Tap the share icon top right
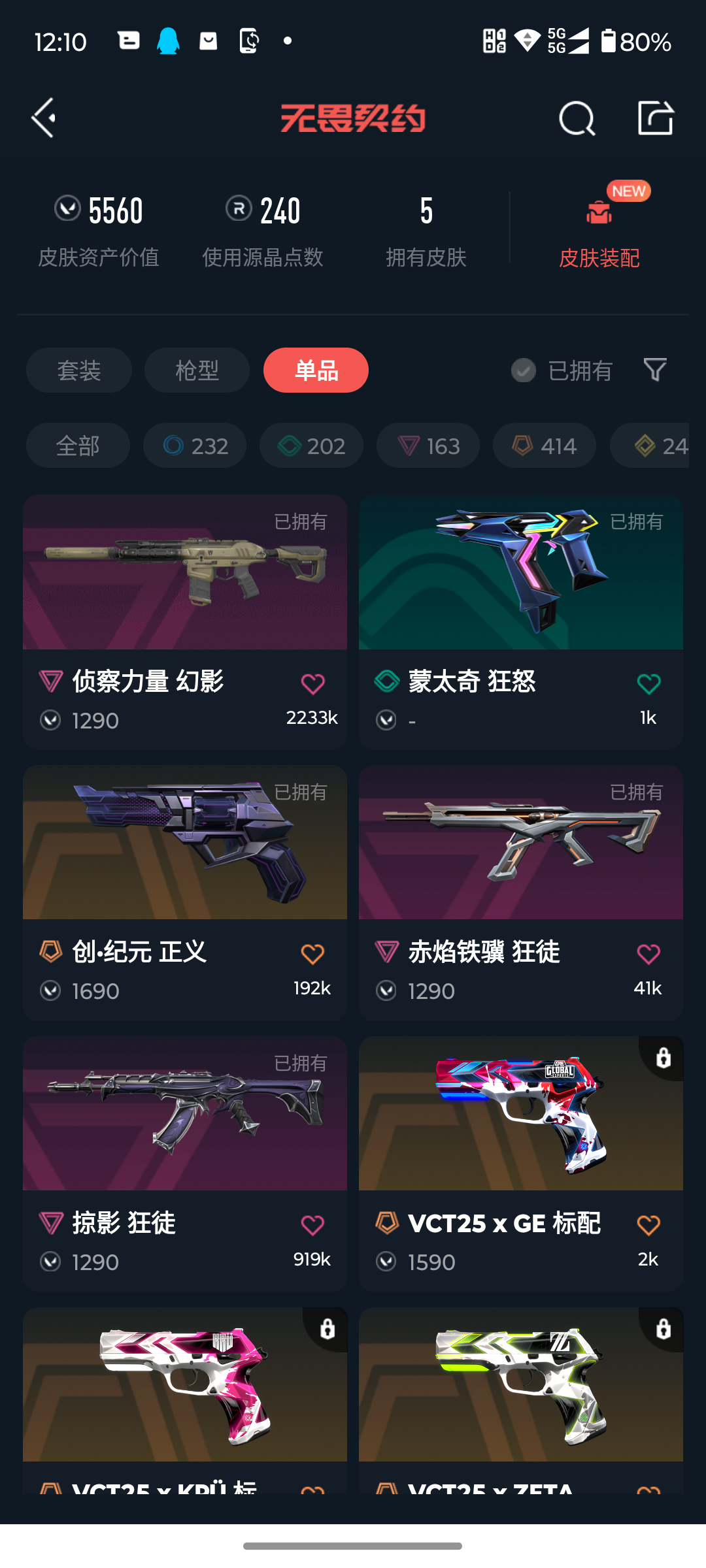 coord(656,118)
